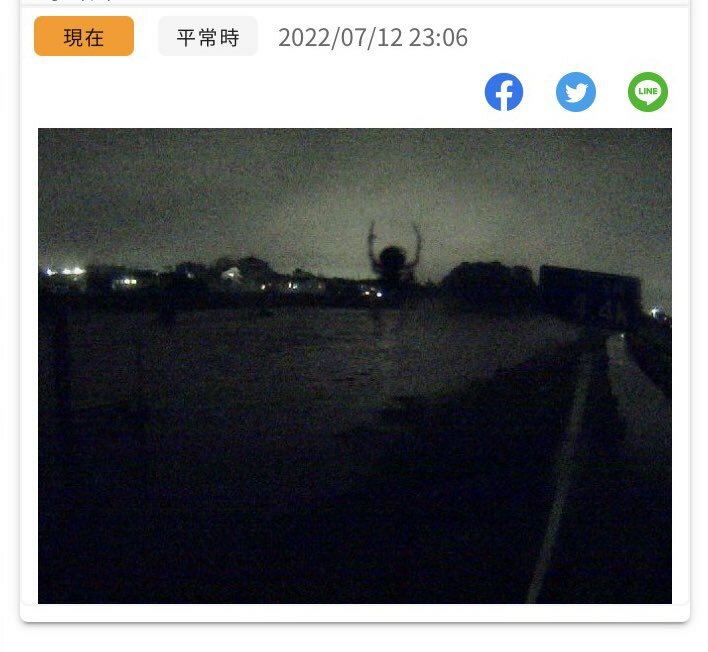Share this camera image on Twitter
This screenshot has width=708, height=652.
click(576, 92)
